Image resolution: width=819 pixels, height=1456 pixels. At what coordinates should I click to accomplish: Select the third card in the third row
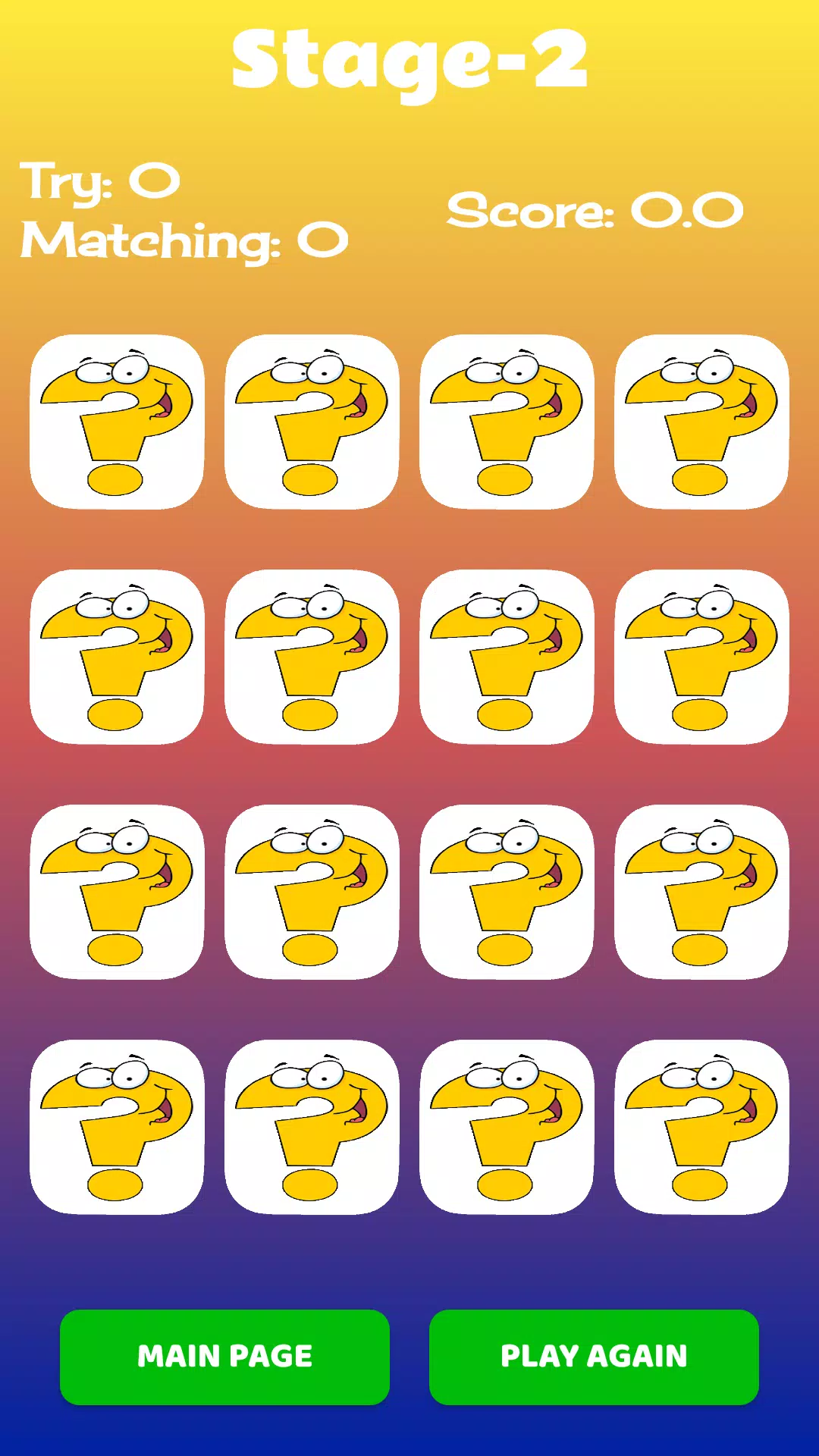[x=506, y=893]
